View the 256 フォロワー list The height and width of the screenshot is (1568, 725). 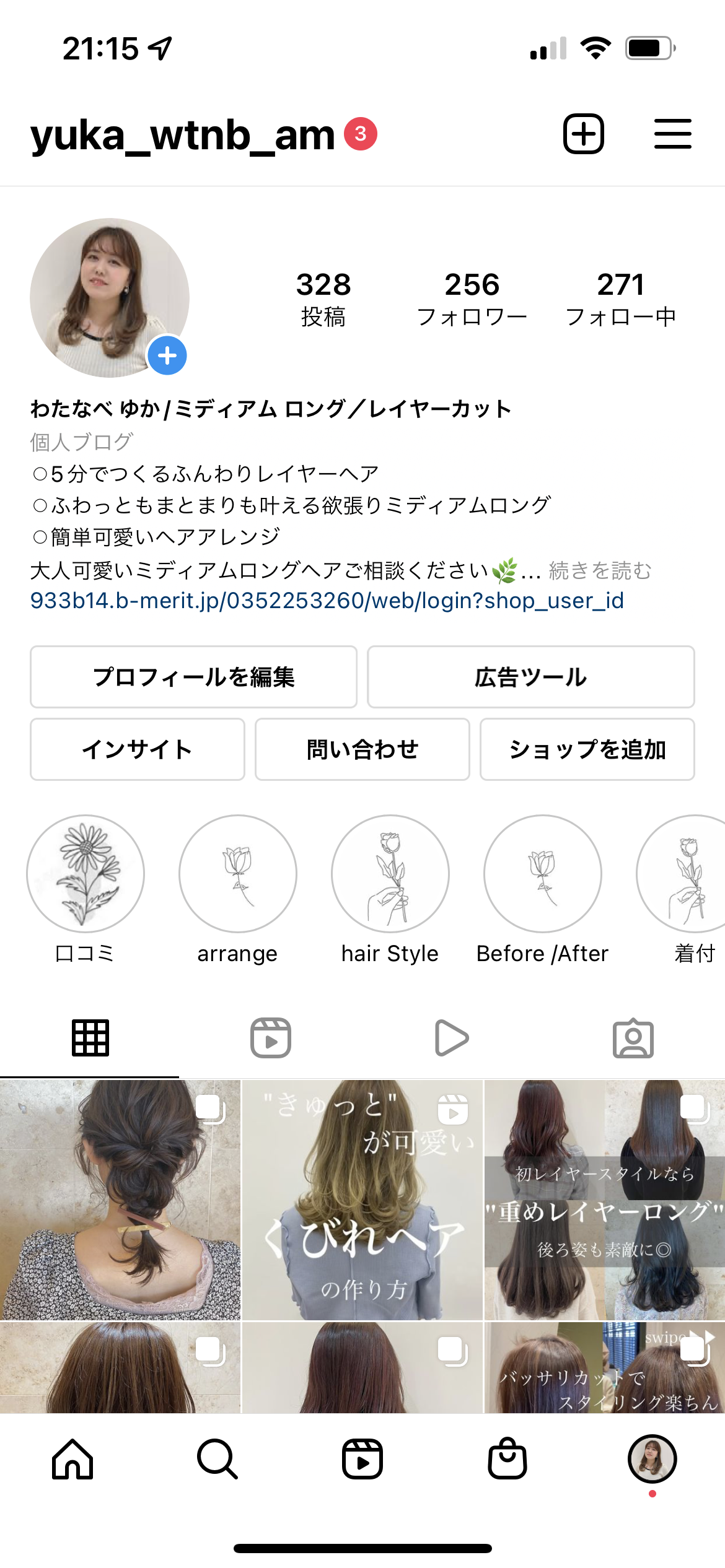[472, 299]
